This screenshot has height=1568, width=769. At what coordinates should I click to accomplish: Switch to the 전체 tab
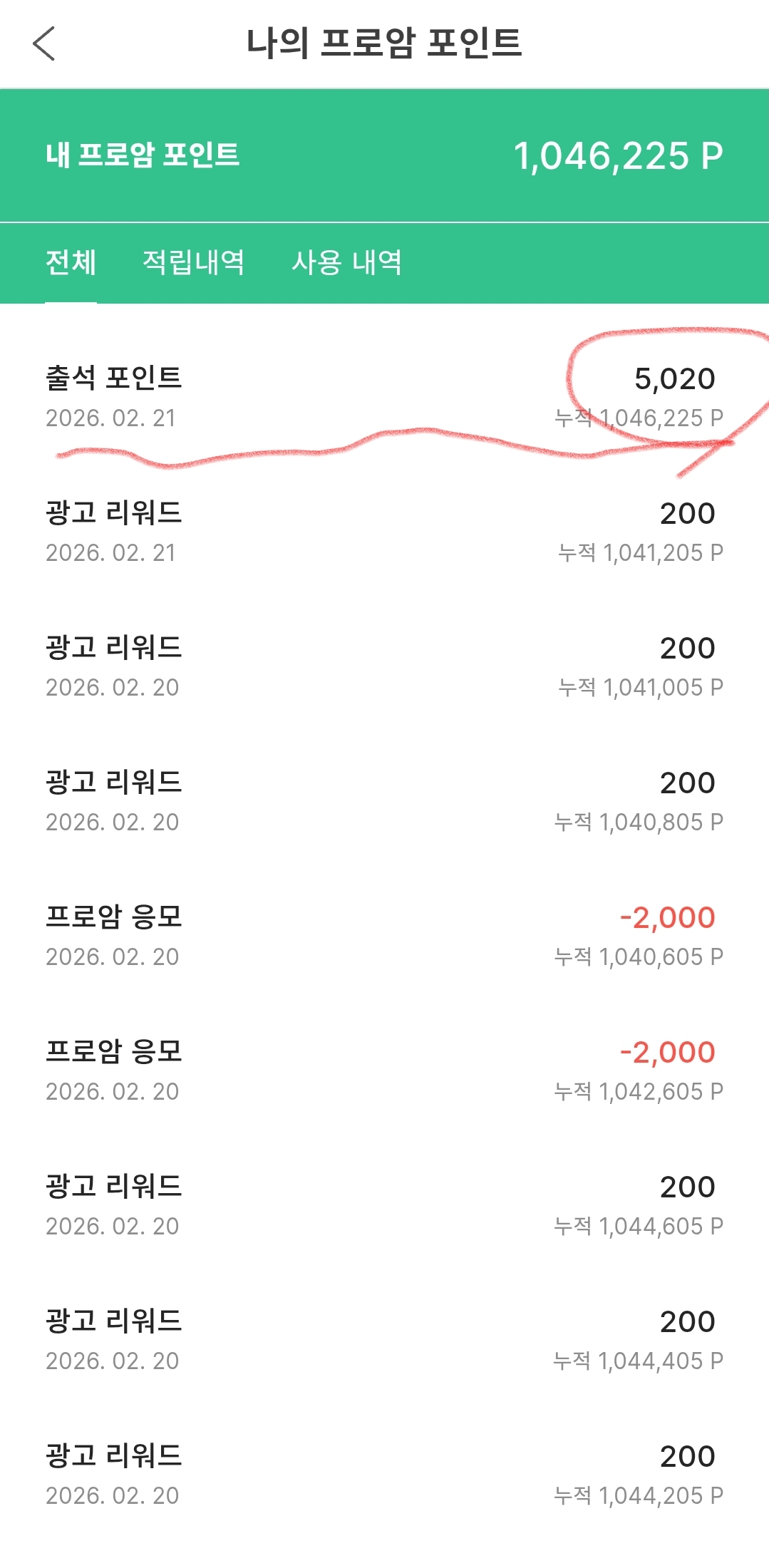(71, 263)
